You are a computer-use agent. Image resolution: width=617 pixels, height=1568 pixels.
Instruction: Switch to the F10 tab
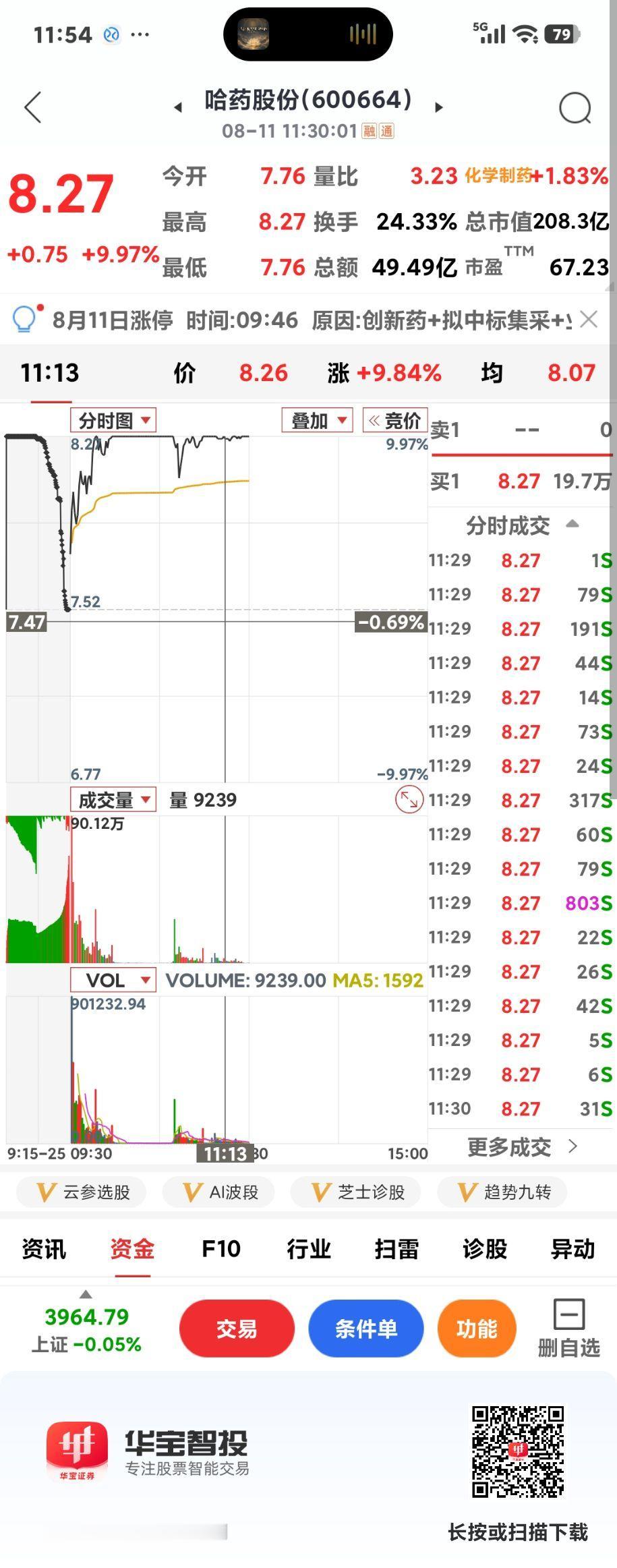click(x=221, y=1249)
